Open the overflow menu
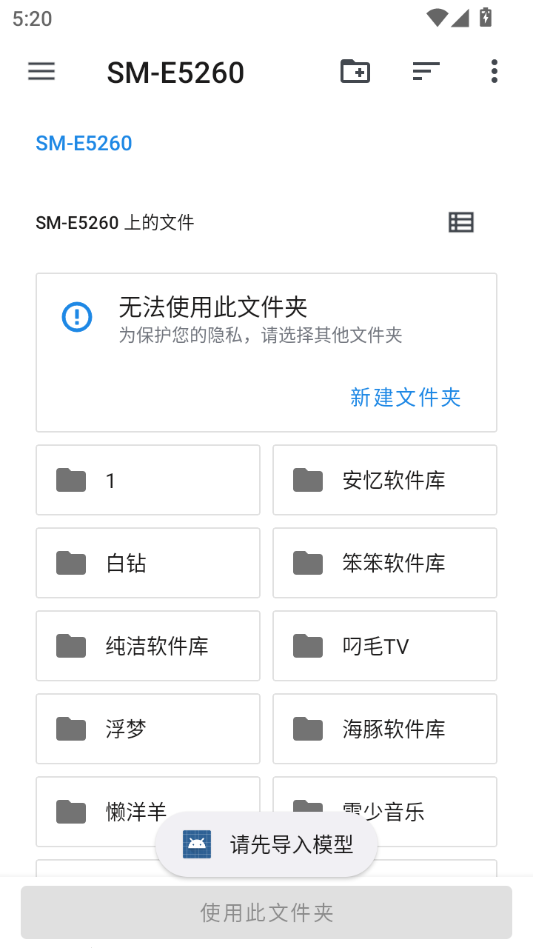This screenshot has height=948, width=533. [494, 71]
